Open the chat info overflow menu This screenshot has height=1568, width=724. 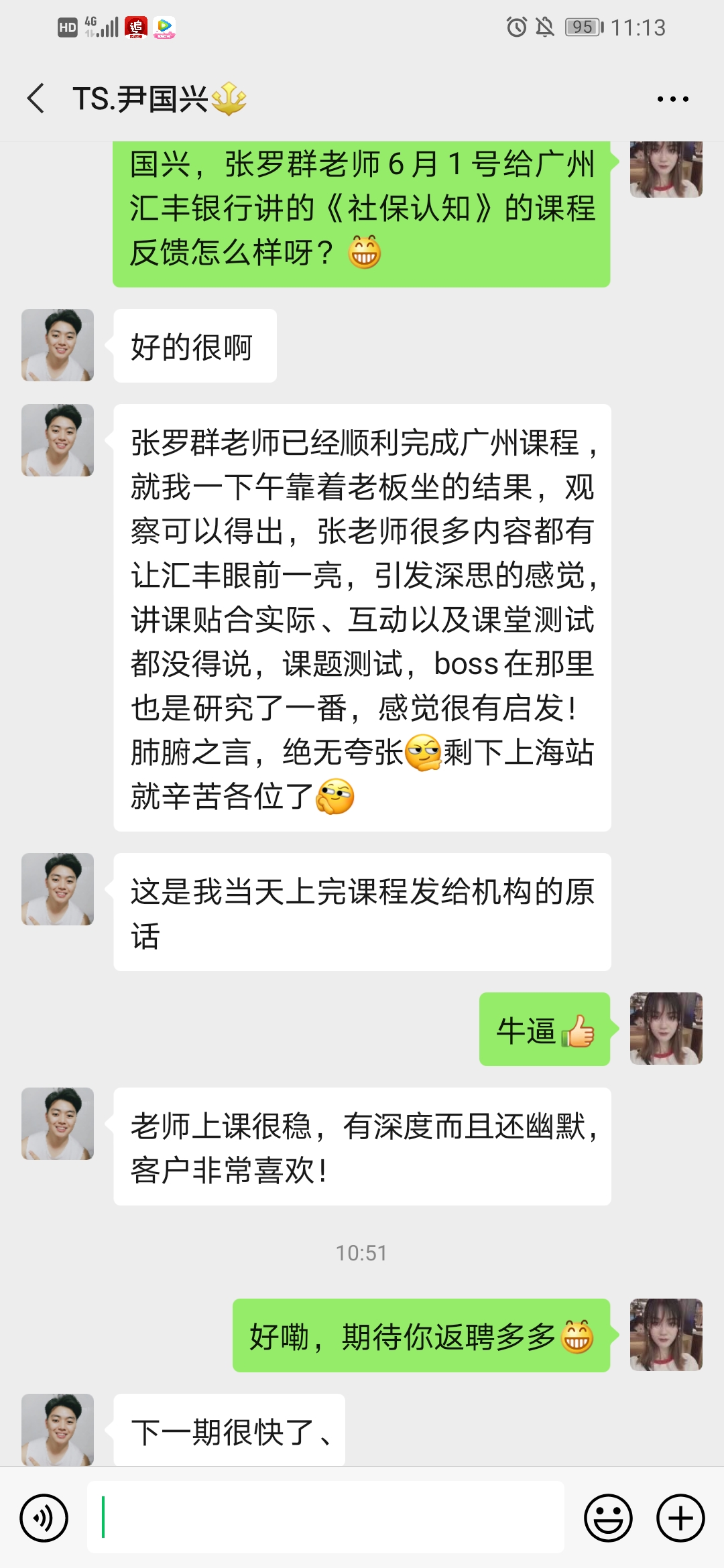[672, 99]
